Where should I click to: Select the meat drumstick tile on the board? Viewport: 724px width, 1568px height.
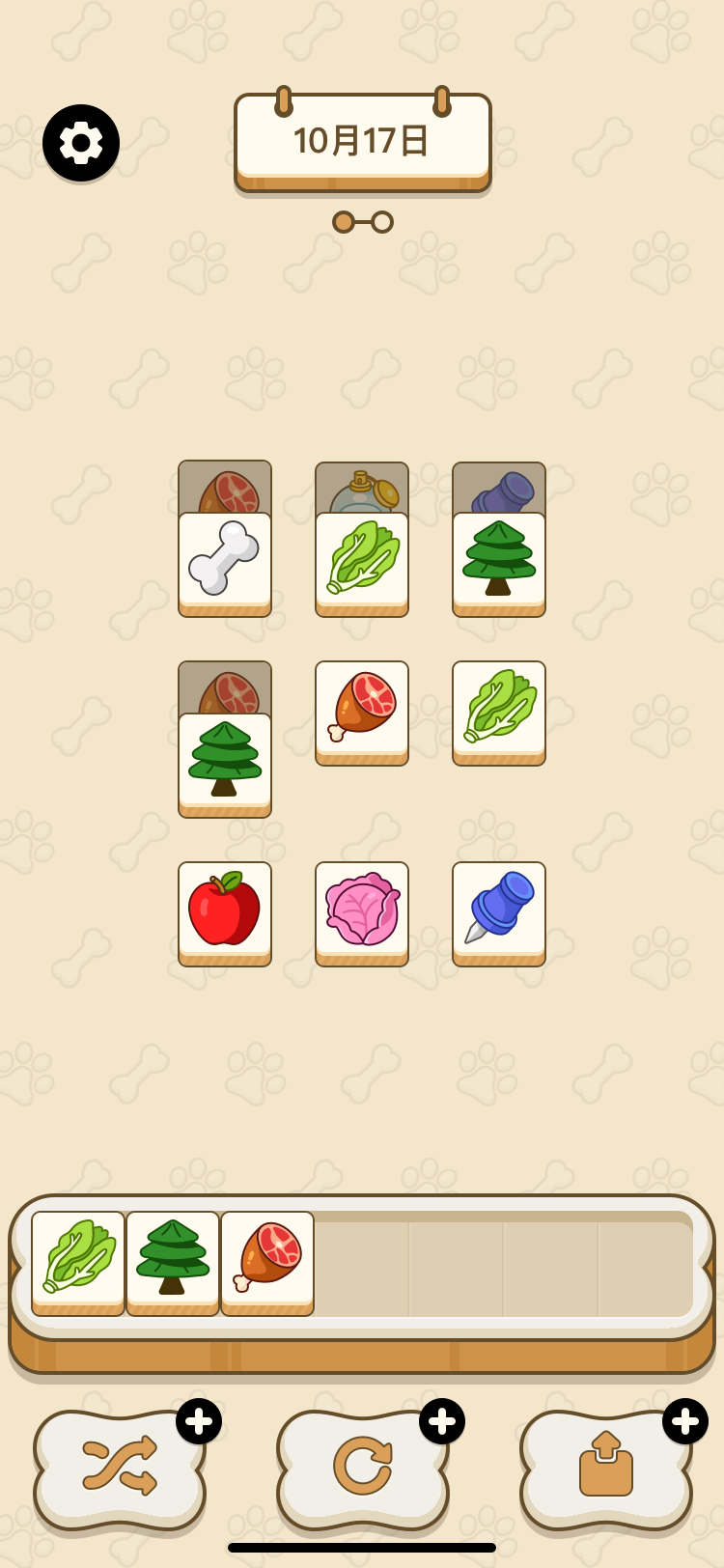click(x=362, y=711)
